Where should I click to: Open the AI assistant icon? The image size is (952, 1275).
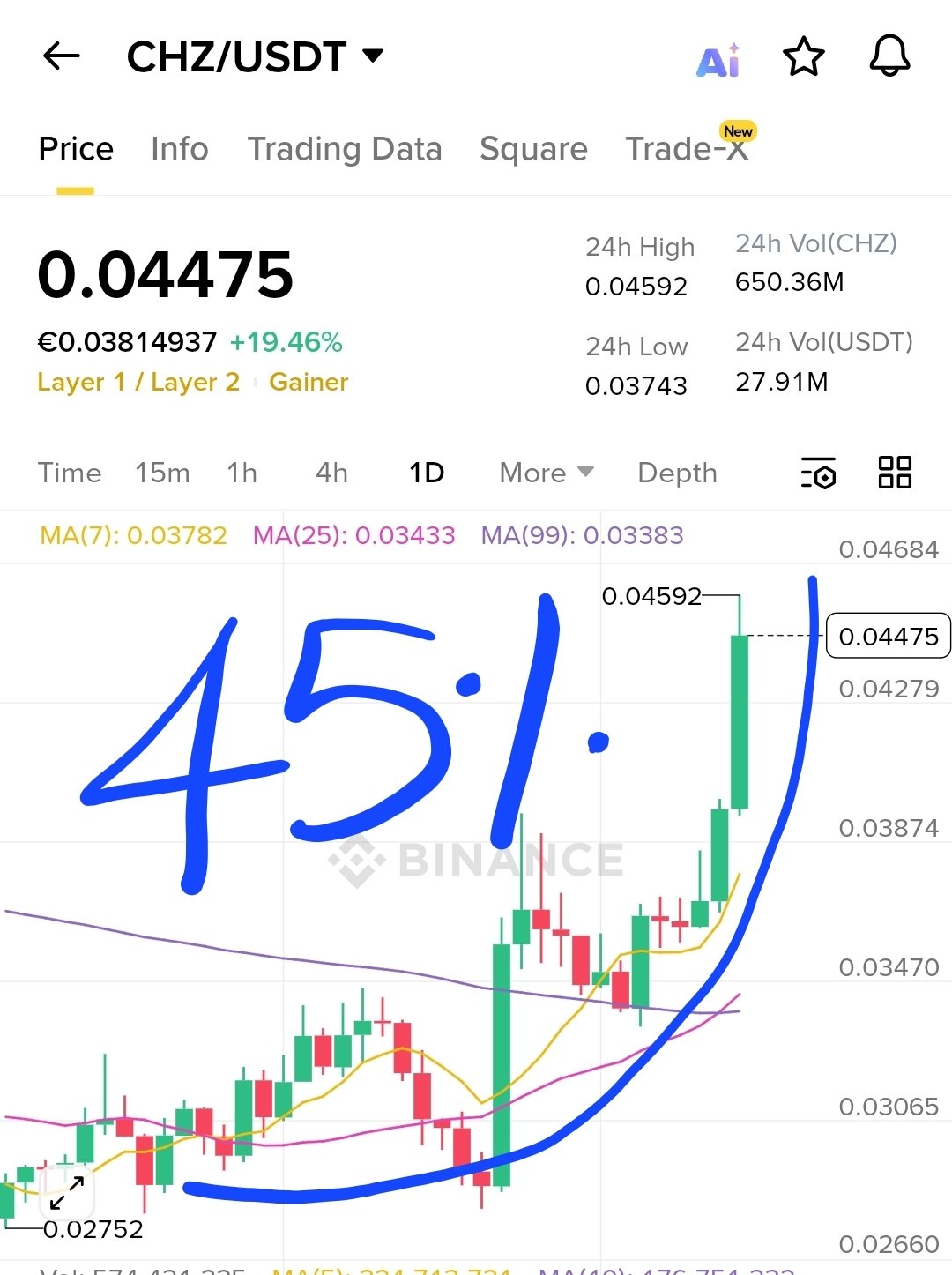718,60
